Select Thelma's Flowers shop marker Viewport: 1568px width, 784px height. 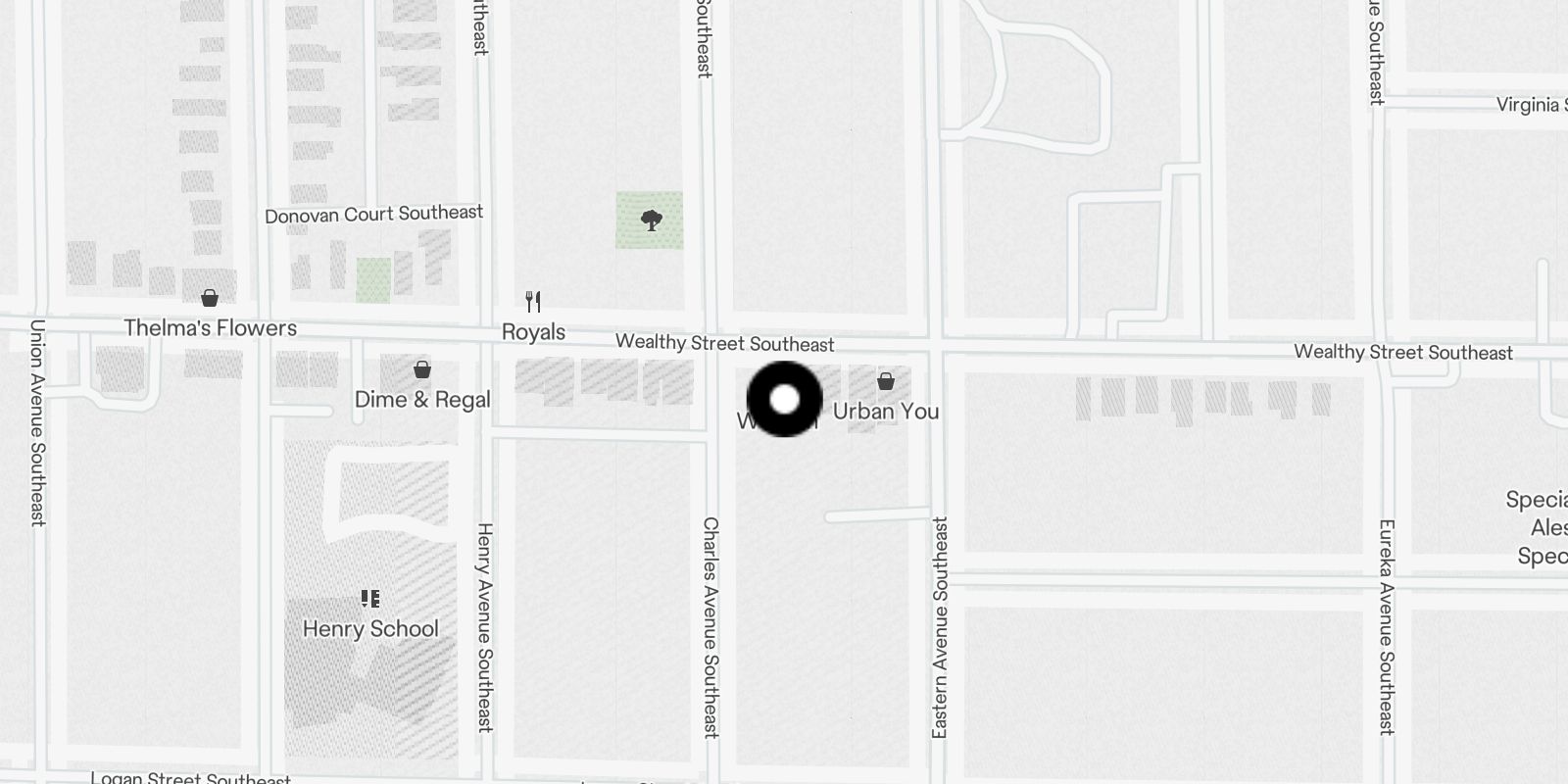click(210, 298)
